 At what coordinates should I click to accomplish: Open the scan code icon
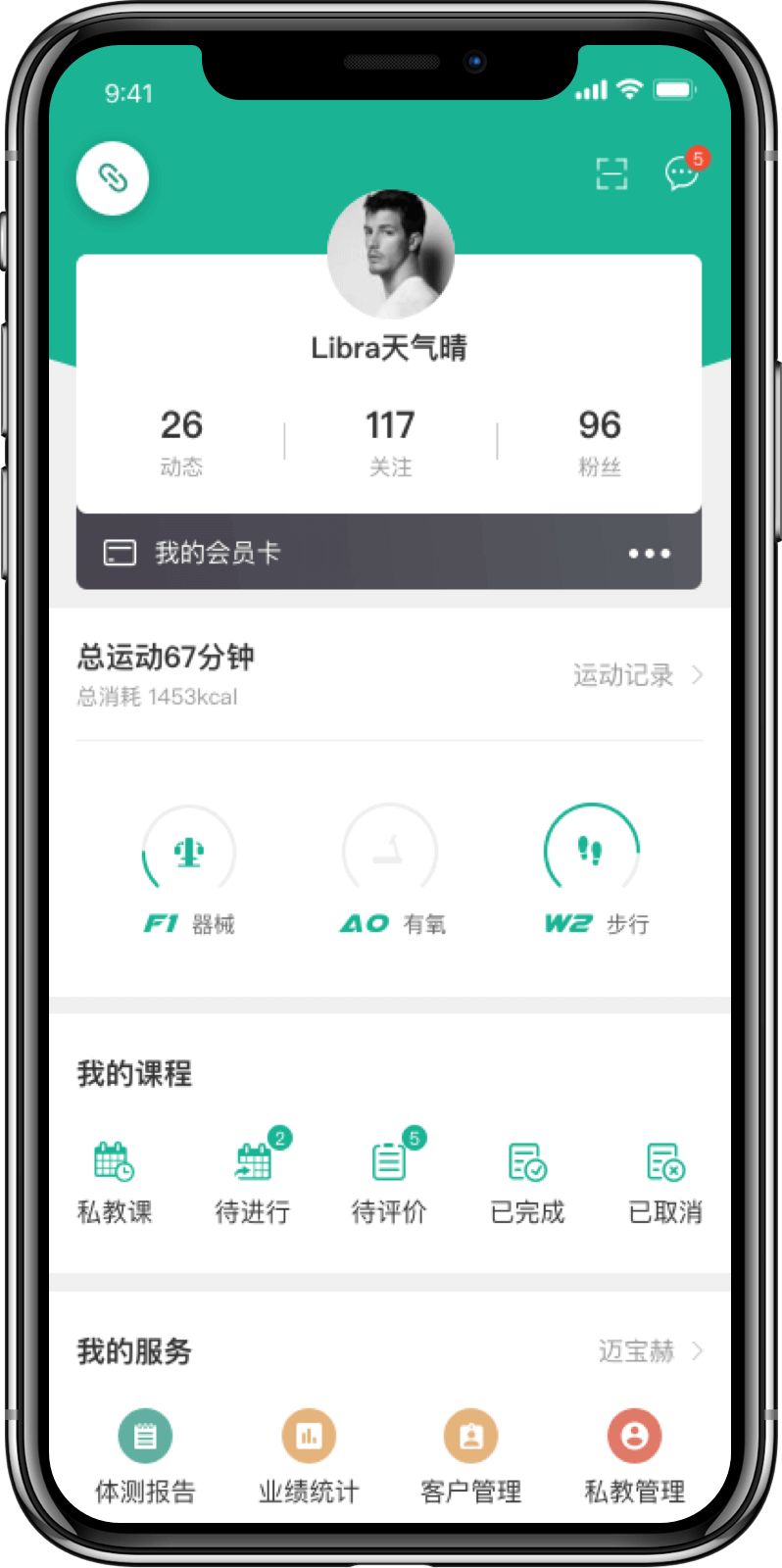pos(611,174)
